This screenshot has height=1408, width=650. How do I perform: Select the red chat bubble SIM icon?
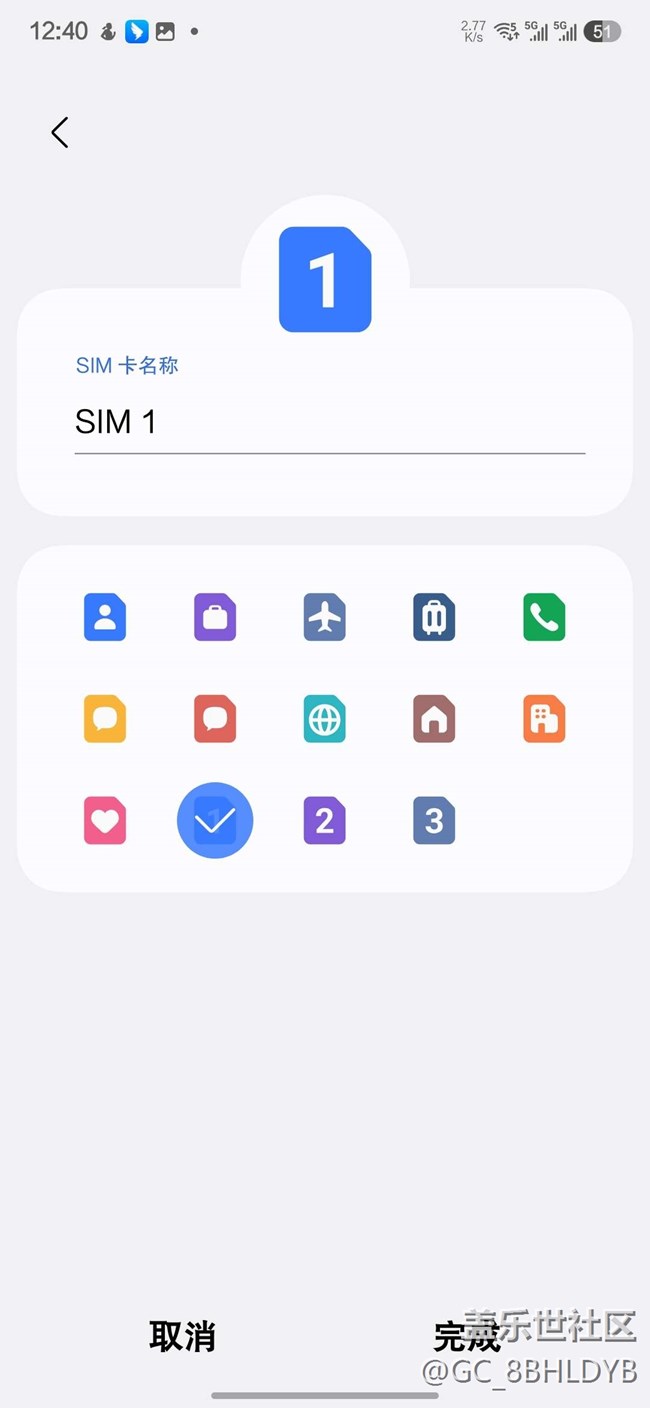point(215,719)
